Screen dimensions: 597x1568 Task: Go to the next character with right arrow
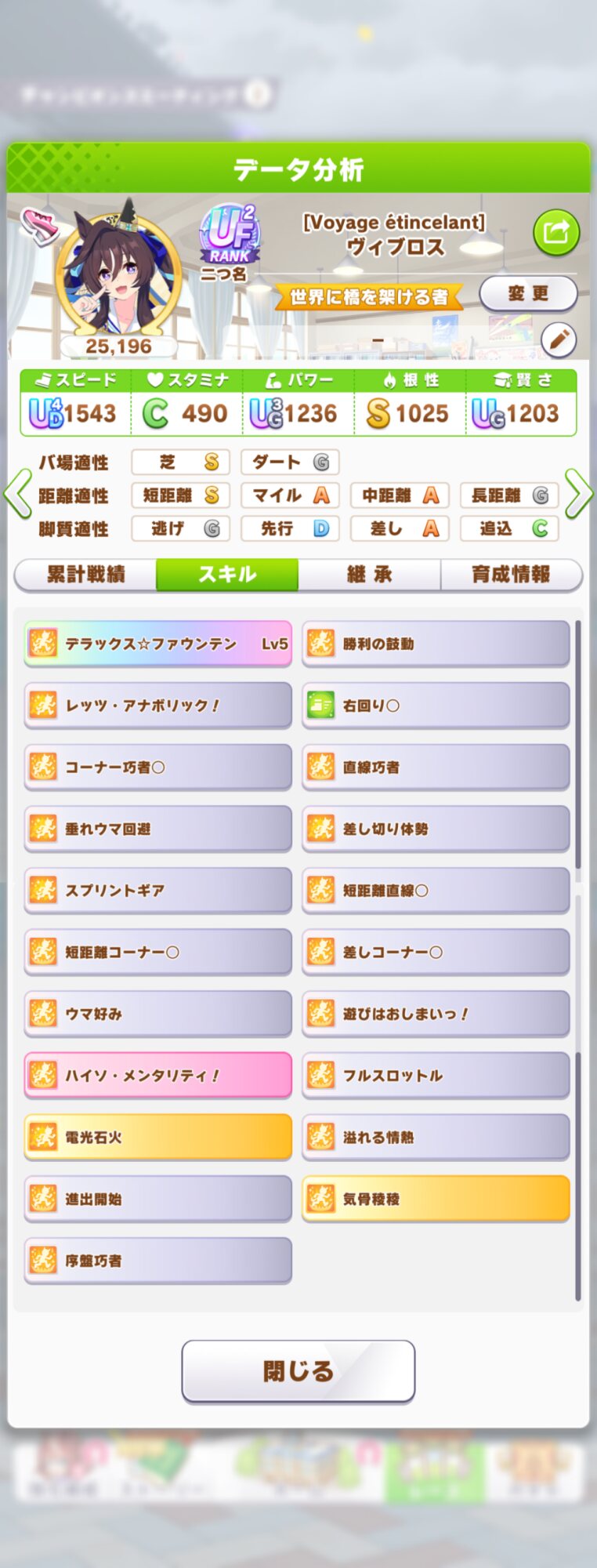pyautogui.click(x=579, y=494)
